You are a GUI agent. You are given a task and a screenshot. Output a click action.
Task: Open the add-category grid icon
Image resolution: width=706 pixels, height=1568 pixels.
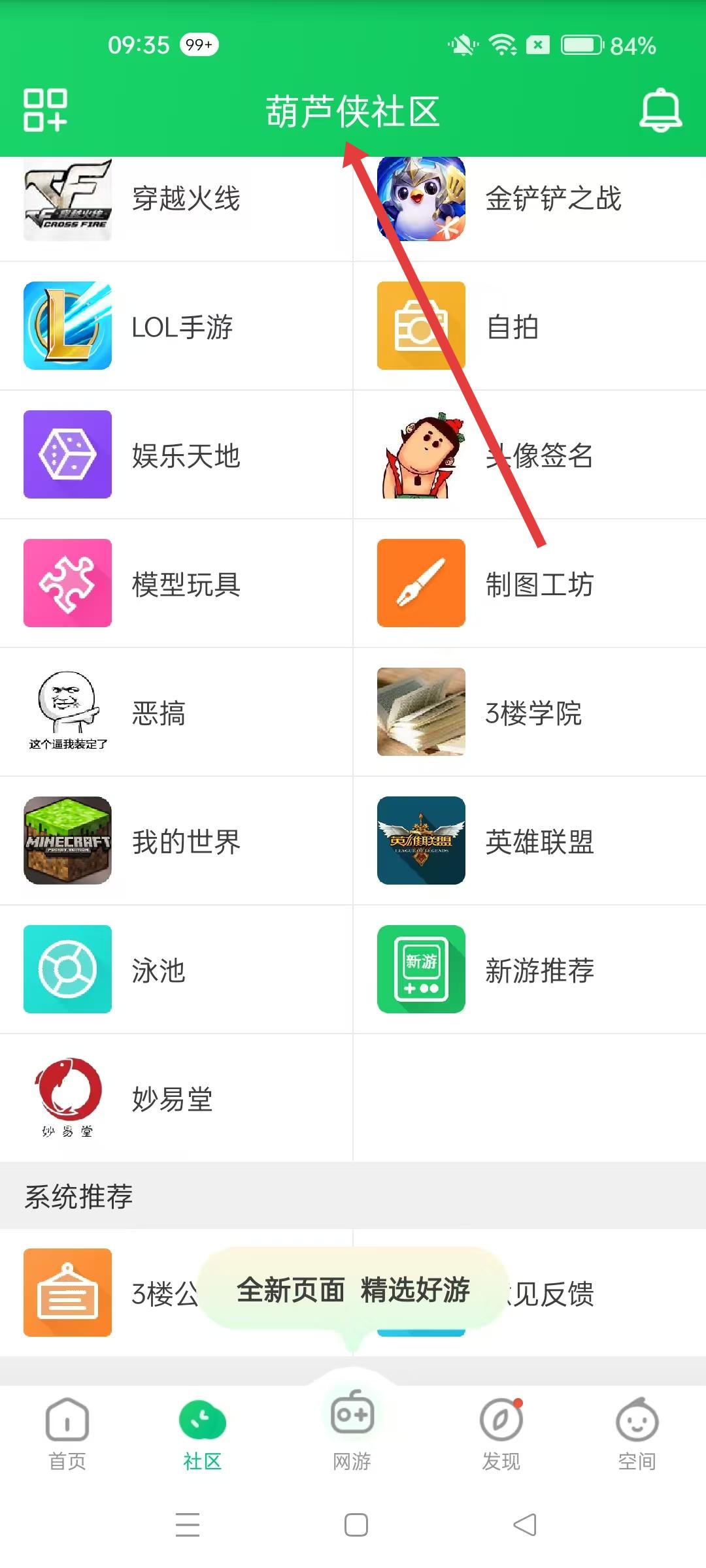[x=45, y=110]
